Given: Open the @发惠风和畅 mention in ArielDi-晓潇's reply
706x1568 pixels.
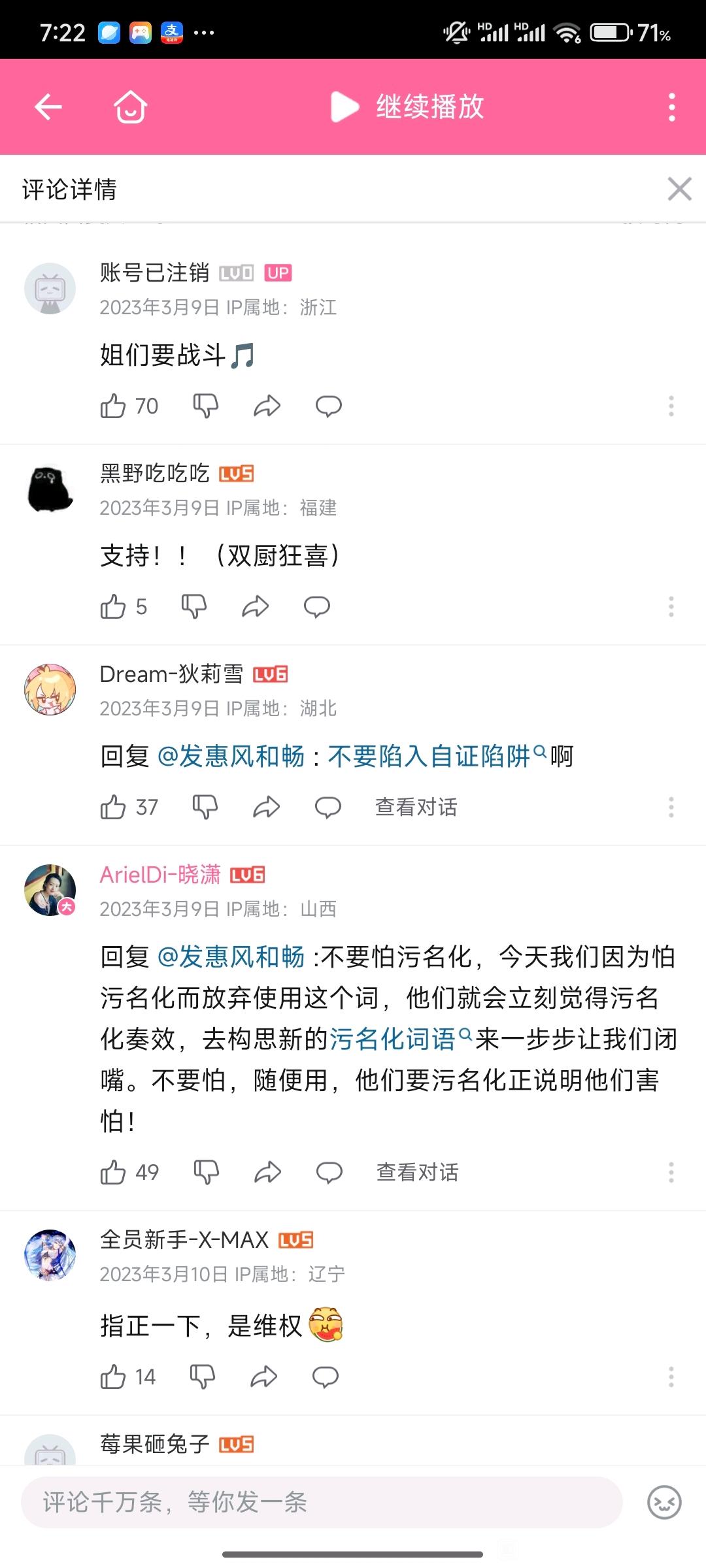Looking at the screenshot, I should point(231,956).
